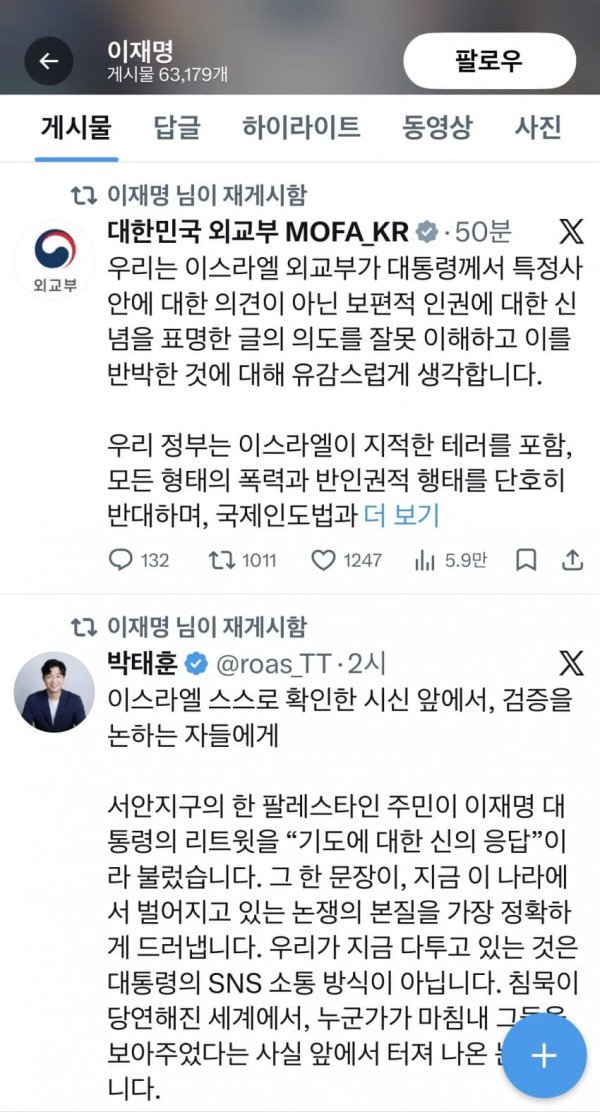Compose a new post with plus button
Viewport: 600px width, 1112px height.
coord(543,1058)
